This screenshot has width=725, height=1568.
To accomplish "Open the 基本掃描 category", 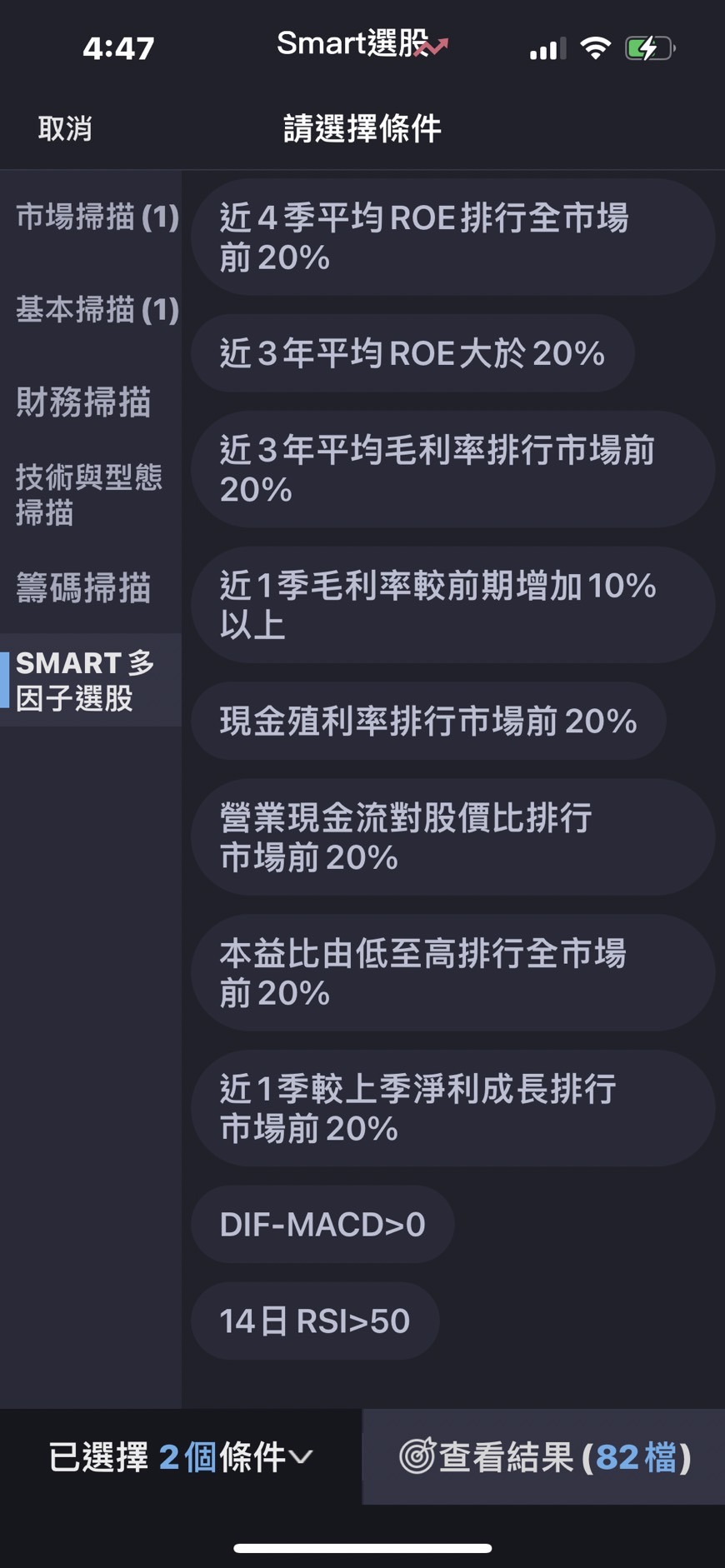I will [97, 310].
